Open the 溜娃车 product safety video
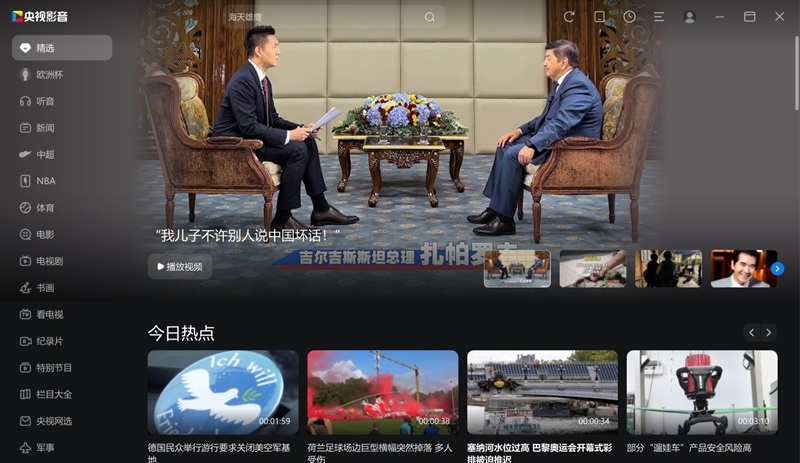The height and width of the screenshot is (463, 800). click(701, 392)
